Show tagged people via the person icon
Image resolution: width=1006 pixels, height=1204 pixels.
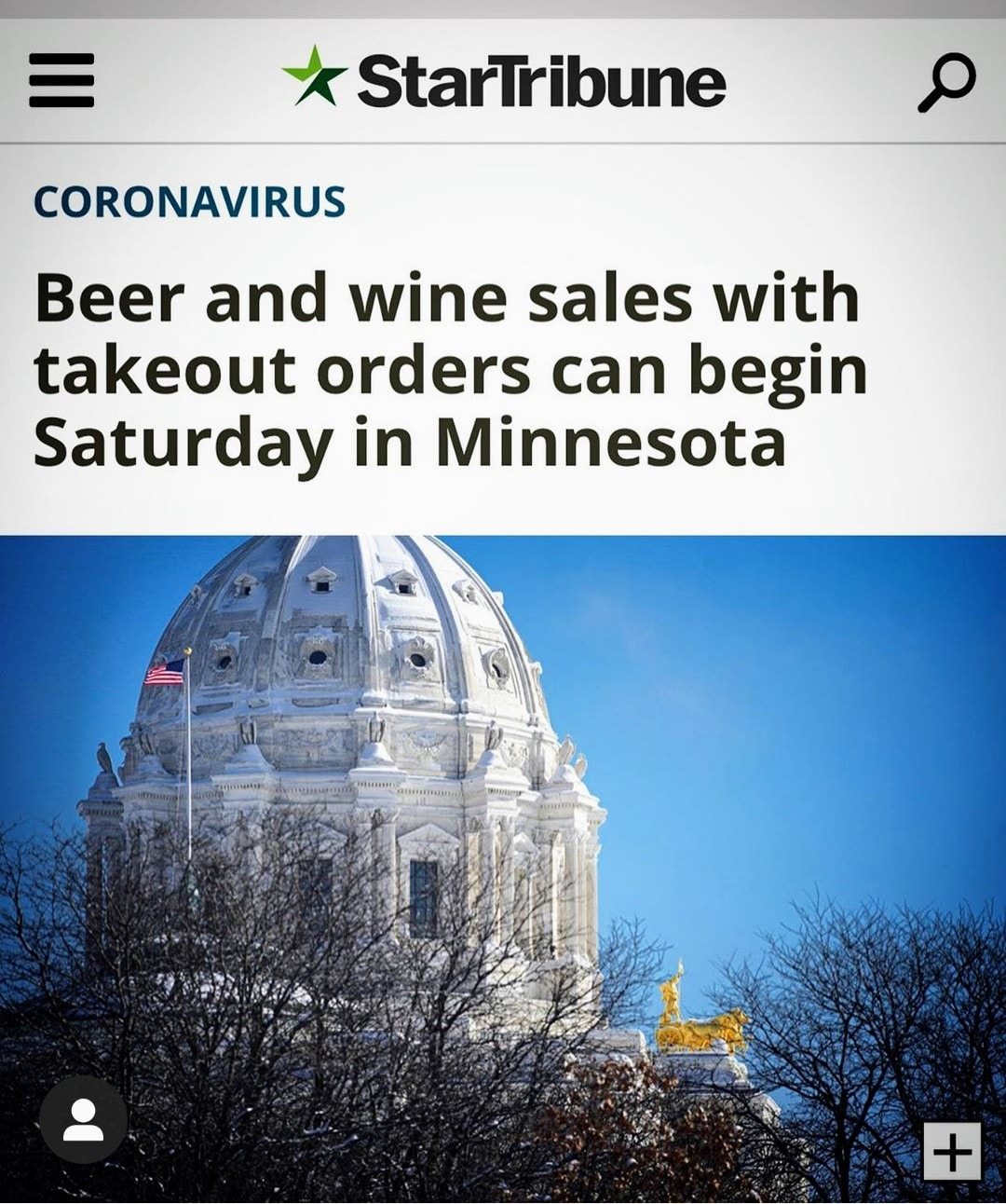pos(83,1119)
